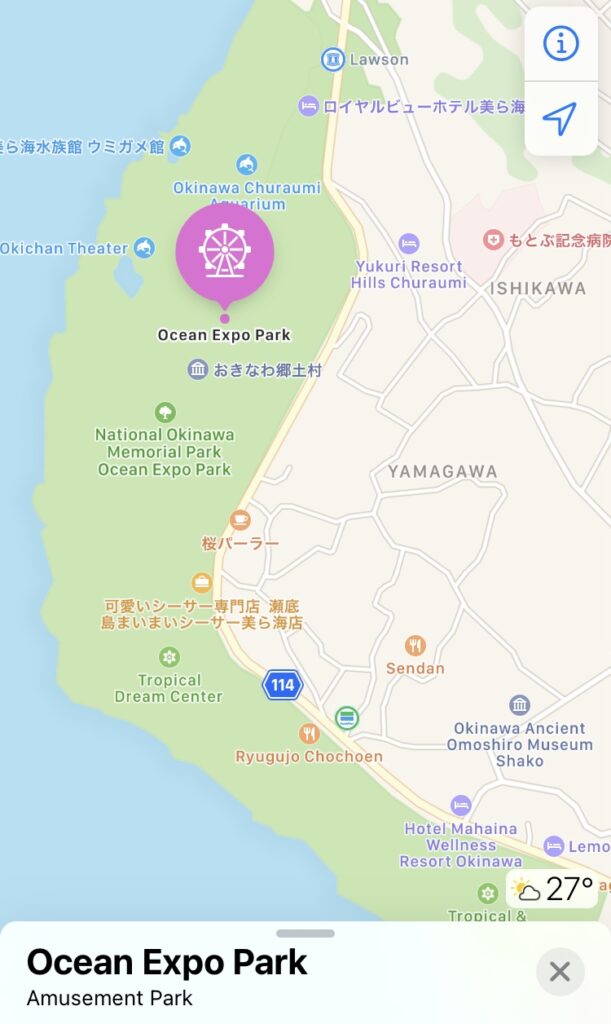Select Yukuri Resort Hills Churaumi hotel marker
Image resolution: width=611 pixels, height=1024 pixels.
(x=409, y=243)
